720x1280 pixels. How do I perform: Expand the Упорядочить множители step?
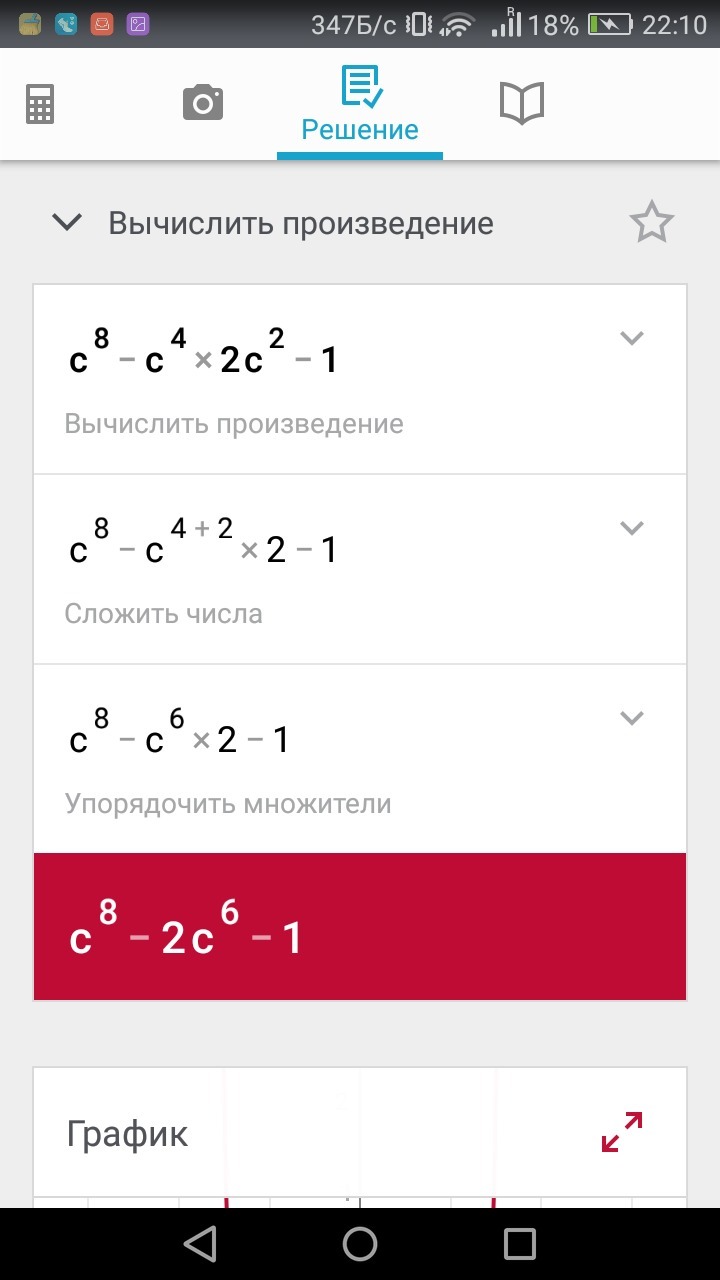pyautogui.click(x=631, y=718)
